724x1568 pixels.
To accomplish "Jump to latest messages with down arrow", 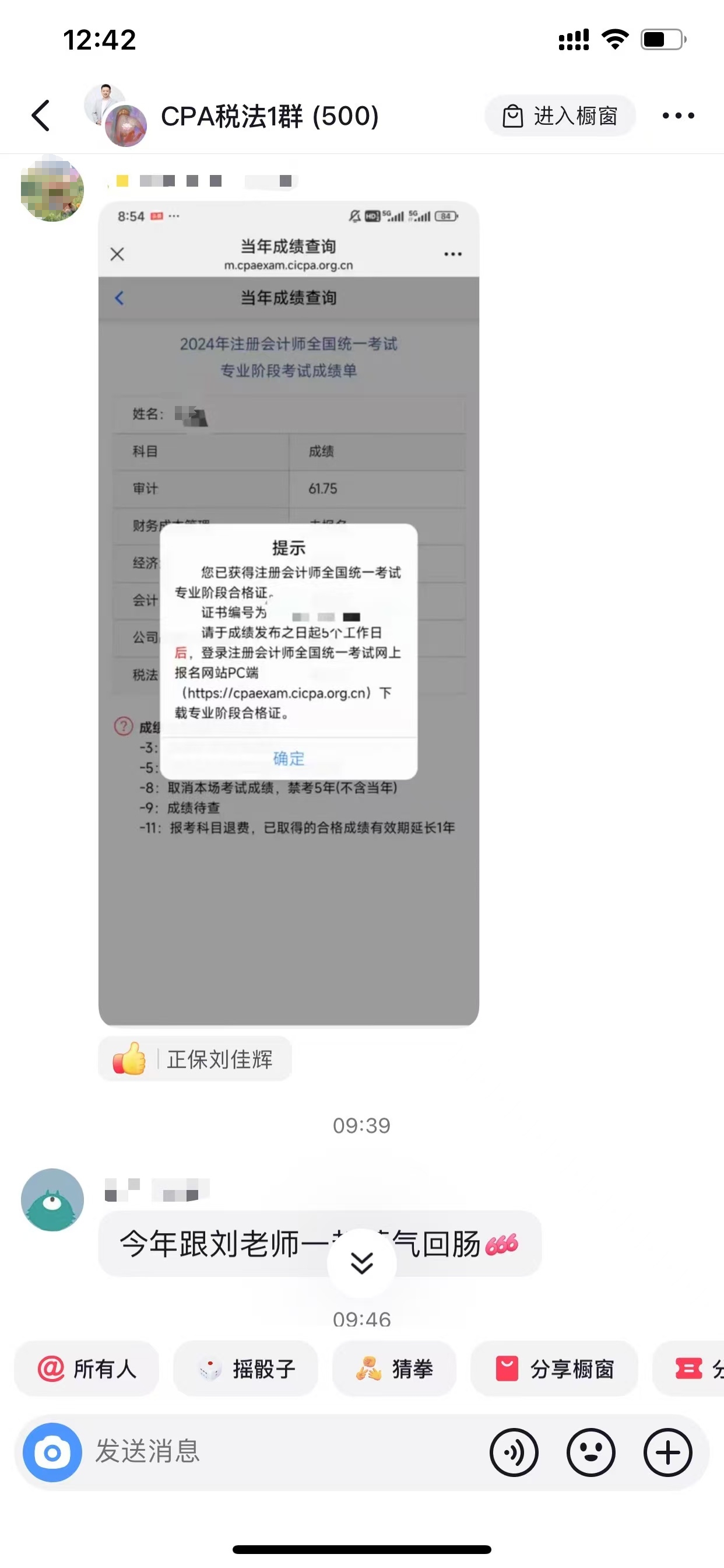I will click(361, 1263).
